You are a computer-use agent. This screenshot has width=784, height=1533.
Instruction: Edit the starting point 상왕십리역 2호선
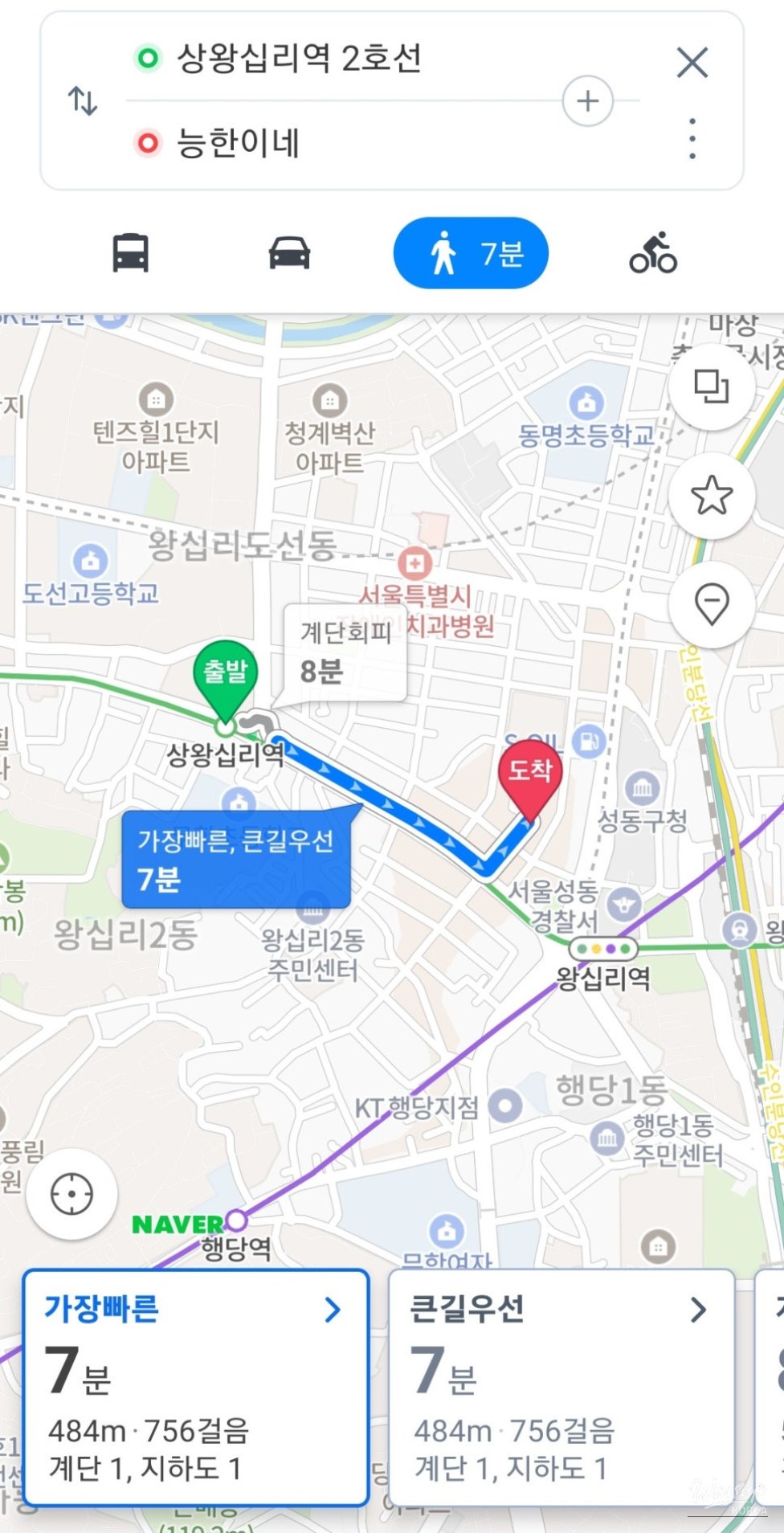299,59
